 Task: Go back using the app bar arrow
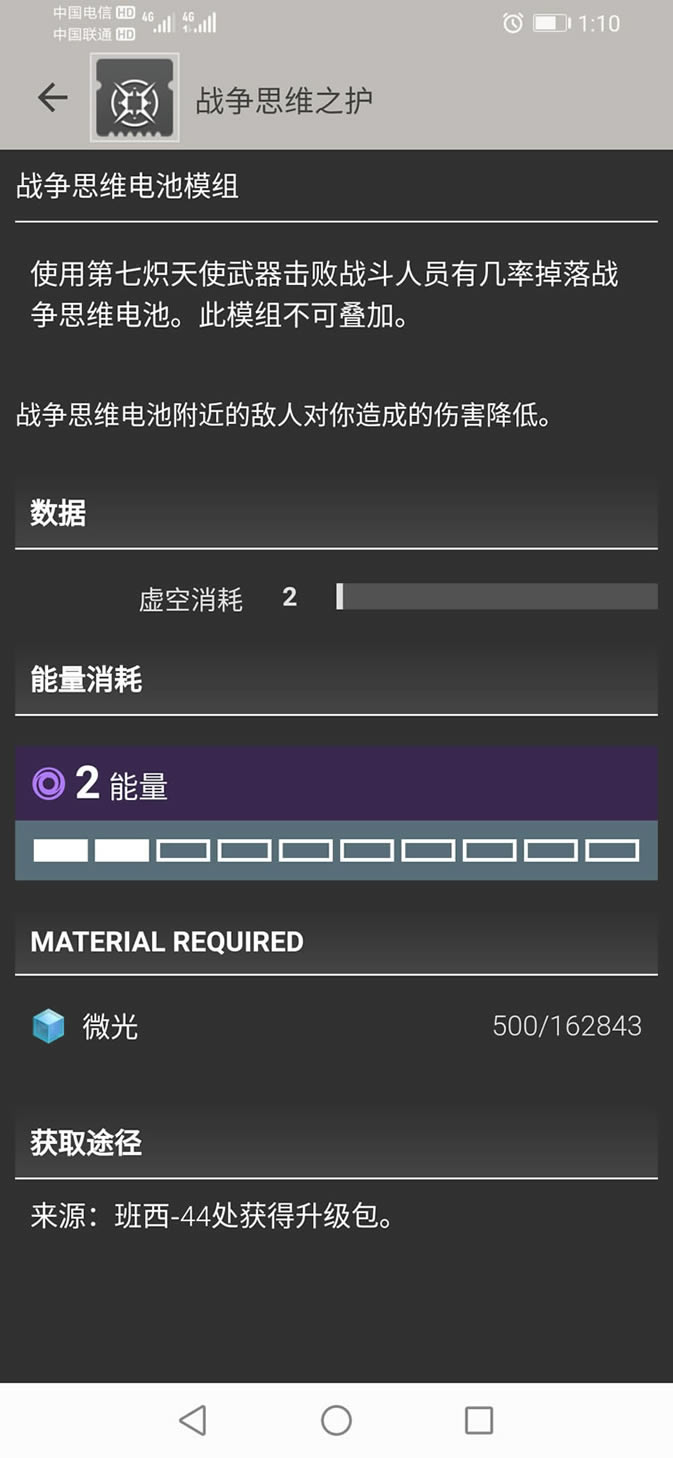pos(52,97)
